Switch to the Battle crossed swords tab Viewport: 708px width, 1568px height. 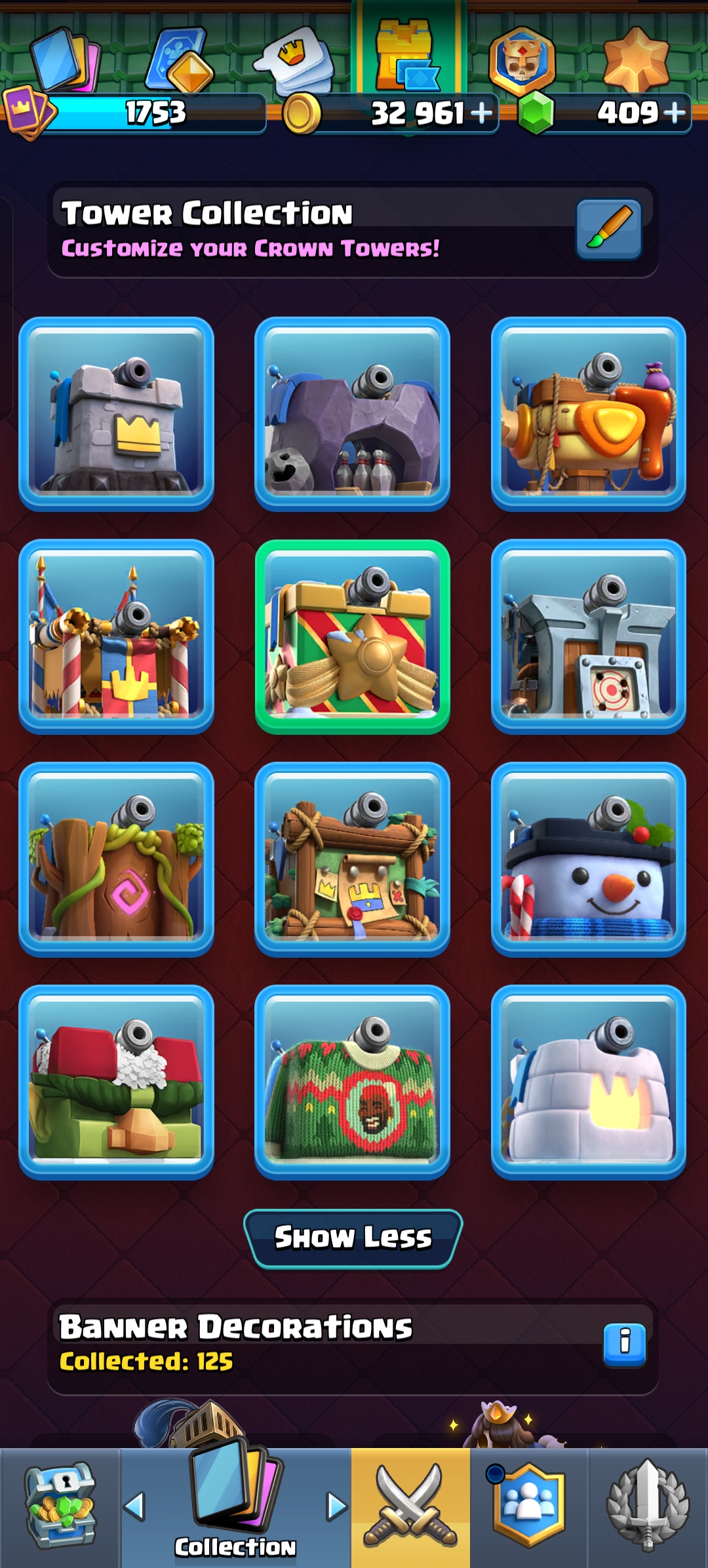point(410,1507)
